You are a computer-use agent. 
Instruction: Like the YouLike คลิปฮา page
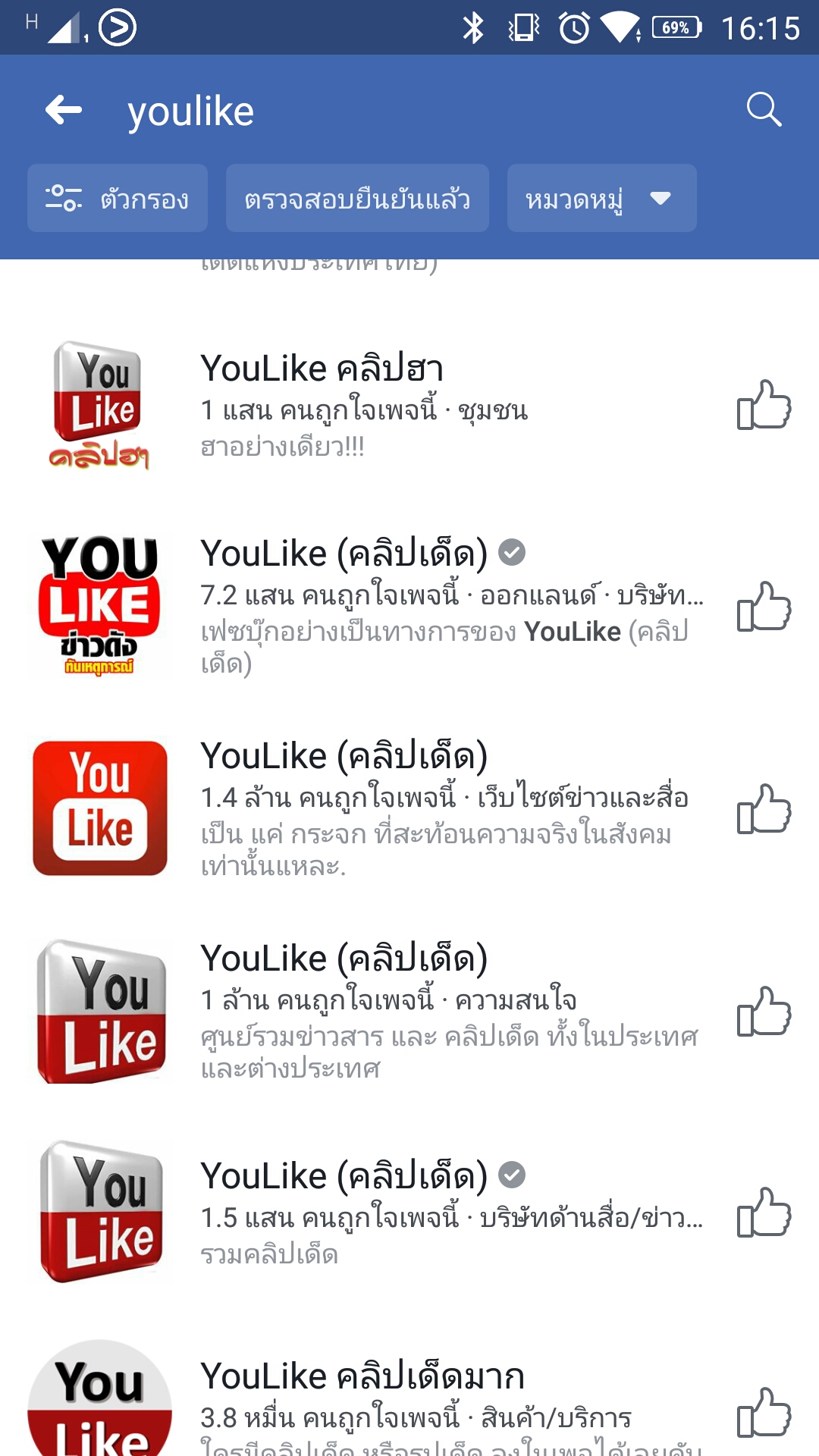tap(764, 405)
